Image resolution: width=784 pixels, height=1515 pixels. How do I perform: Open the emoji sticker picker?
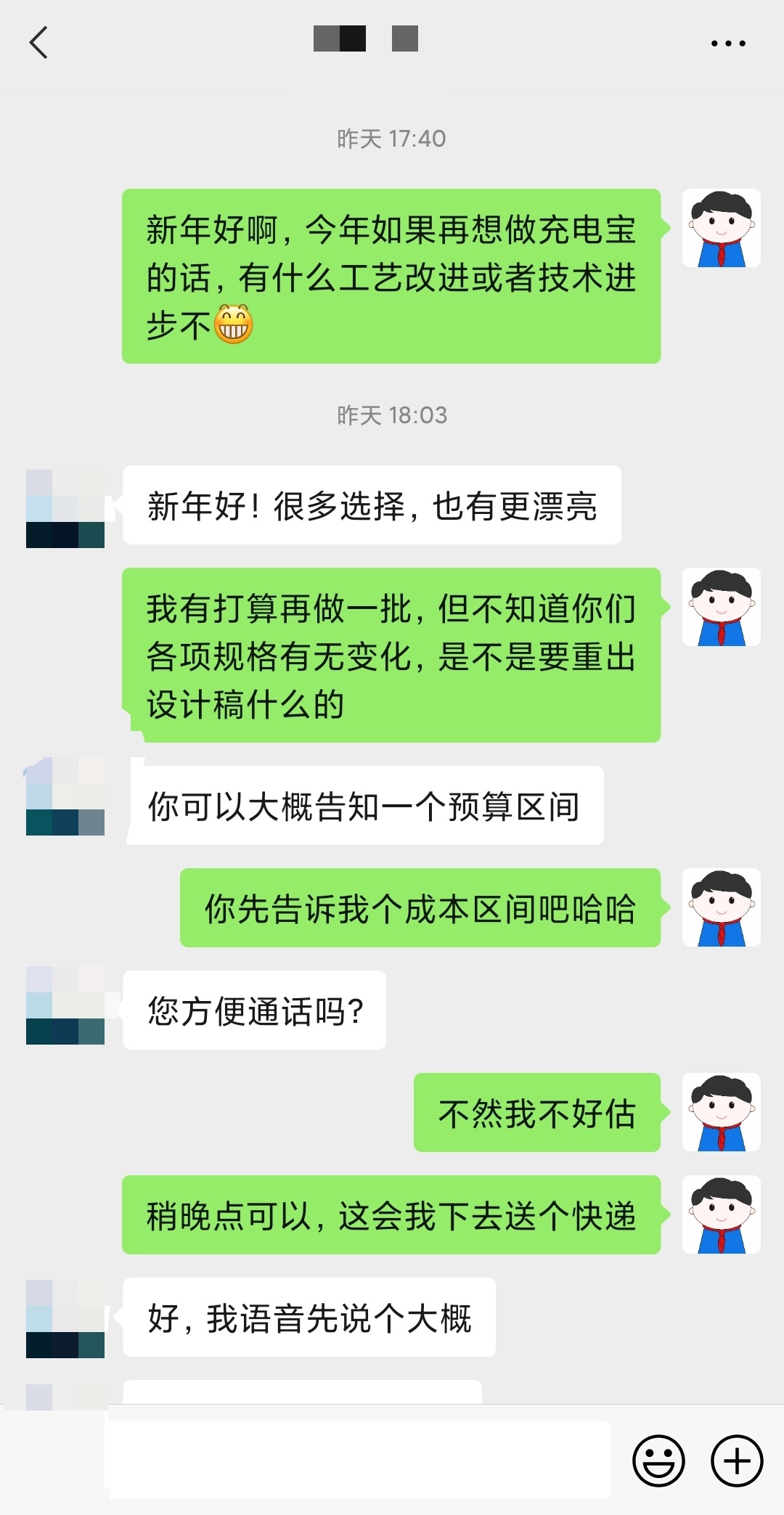pyautogui.click(x=658, y=1460)
